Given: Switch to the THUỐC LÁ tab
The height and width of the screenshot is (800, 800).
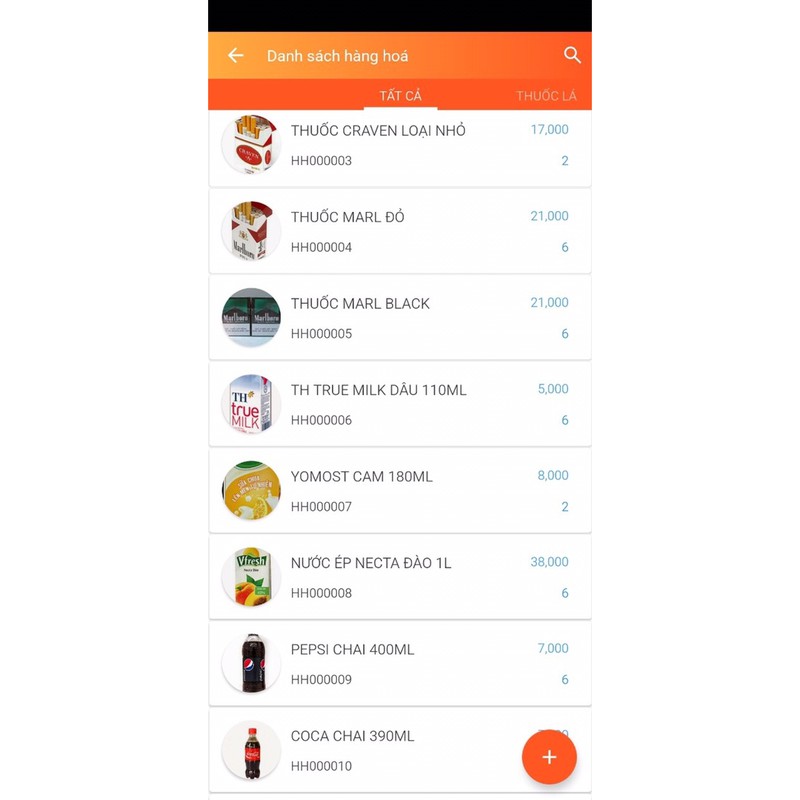Looking at the screenshot, I should pos(547,96).
